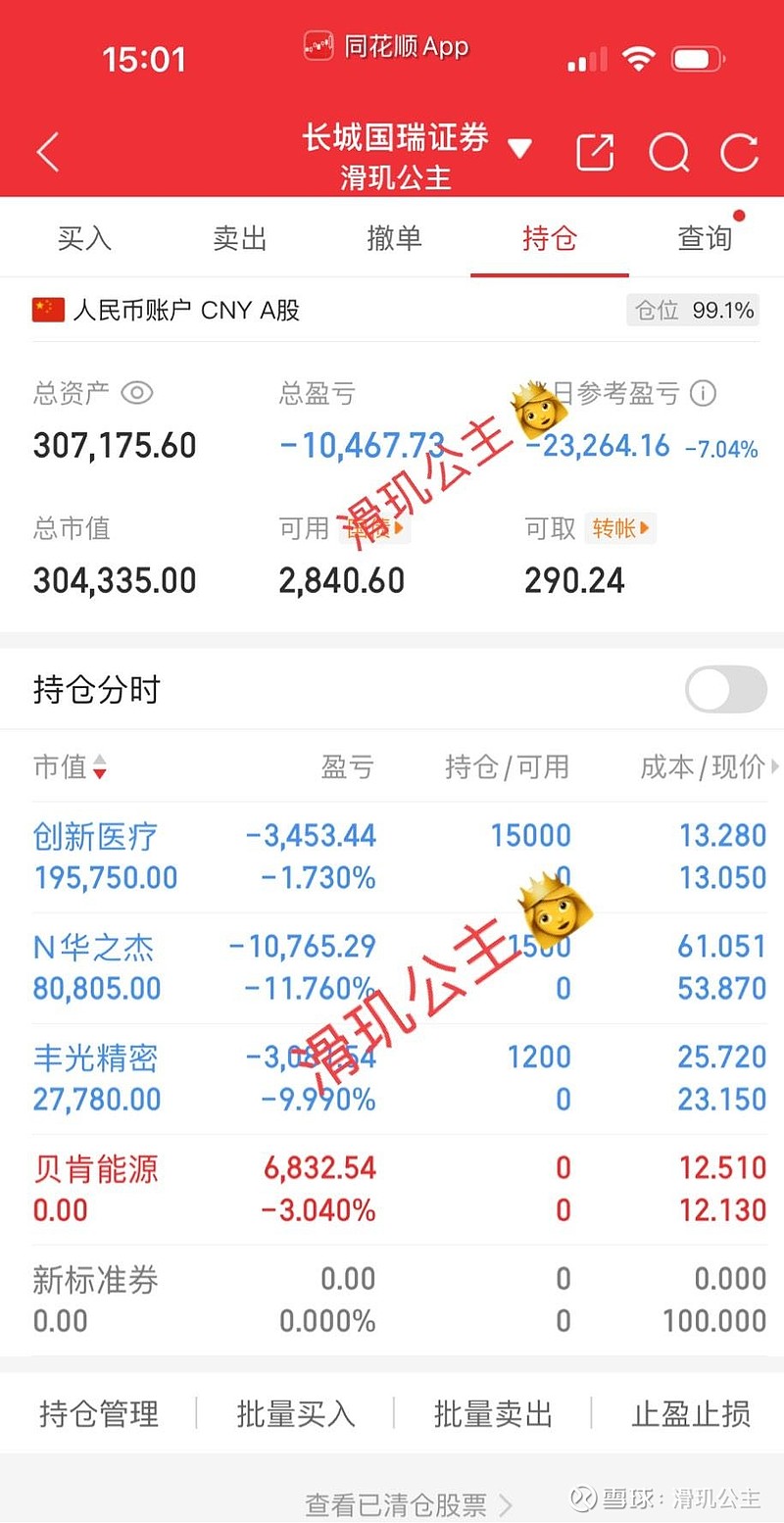Turn on the 持仓分时 switch
Viewport: 784px width, 1523px height.
726,689
